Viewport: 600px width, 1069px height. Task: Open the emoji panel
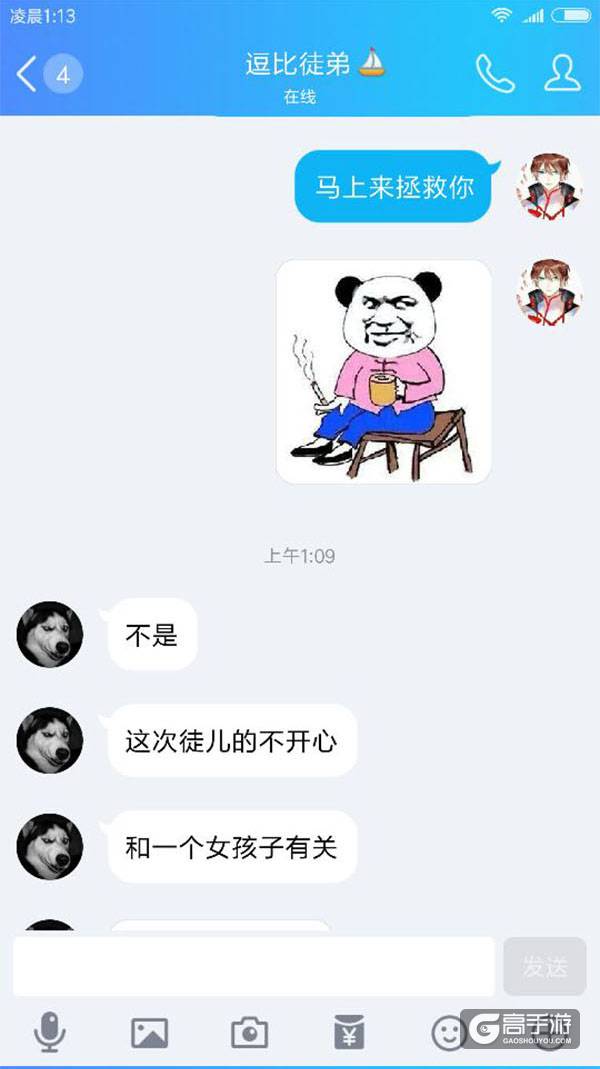click(448, 1032)
